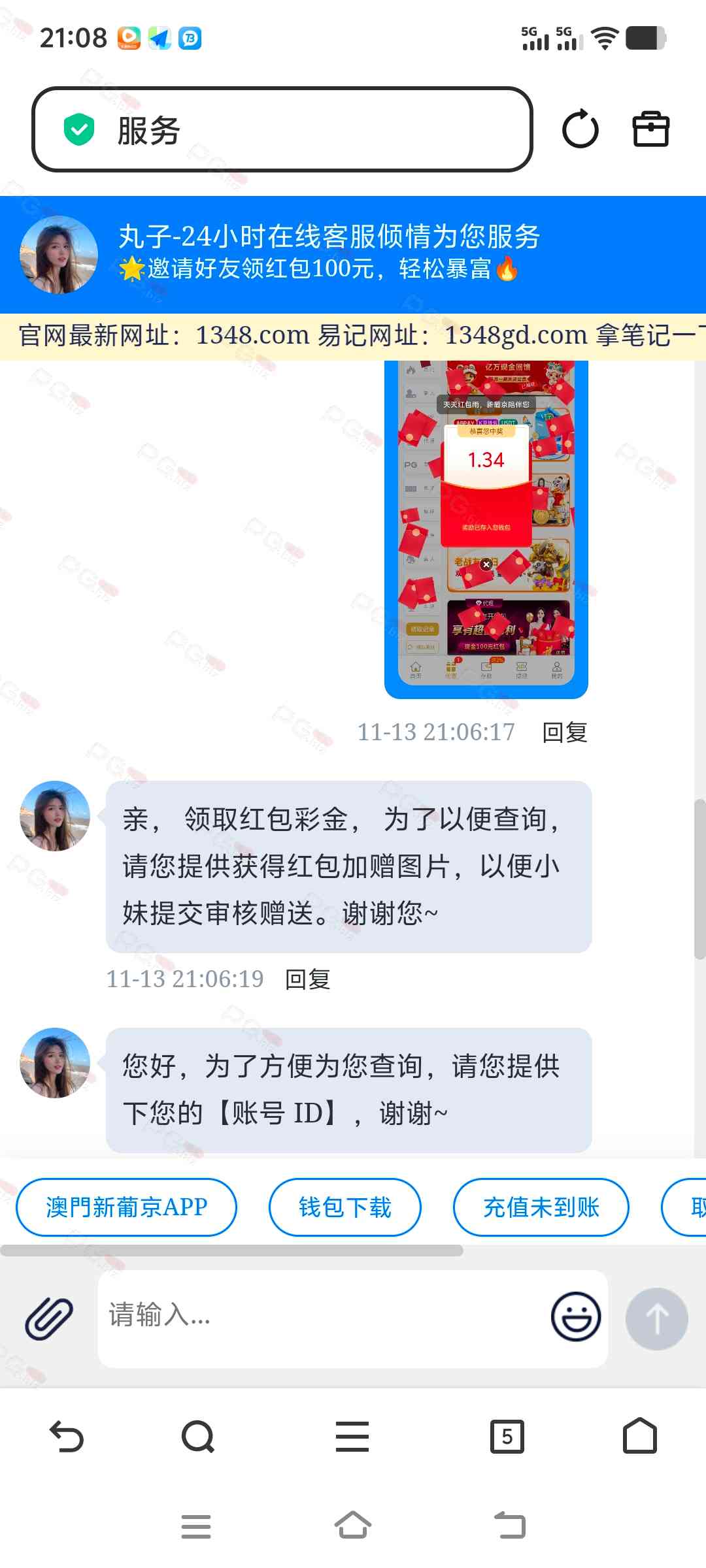
Task: Select the 澳門新葡京APP quick reply chip
Action: pos(126,1207)
